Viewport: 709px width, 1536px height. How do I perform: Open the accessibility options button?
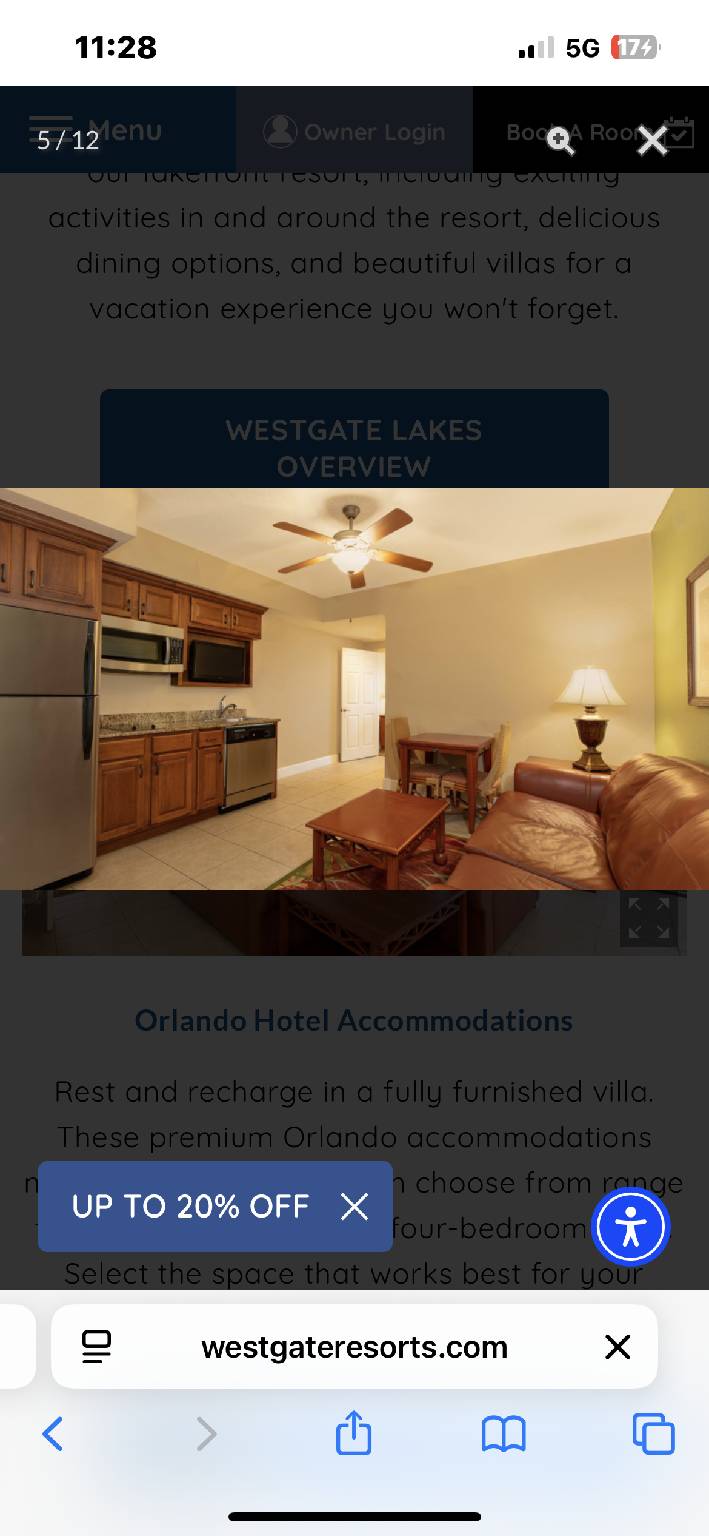coord(630,1227)
